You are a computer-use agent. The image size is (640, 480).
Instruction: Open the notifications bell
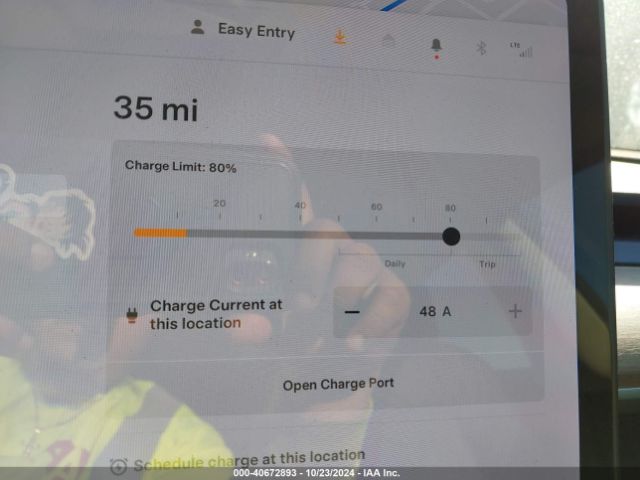436,46
